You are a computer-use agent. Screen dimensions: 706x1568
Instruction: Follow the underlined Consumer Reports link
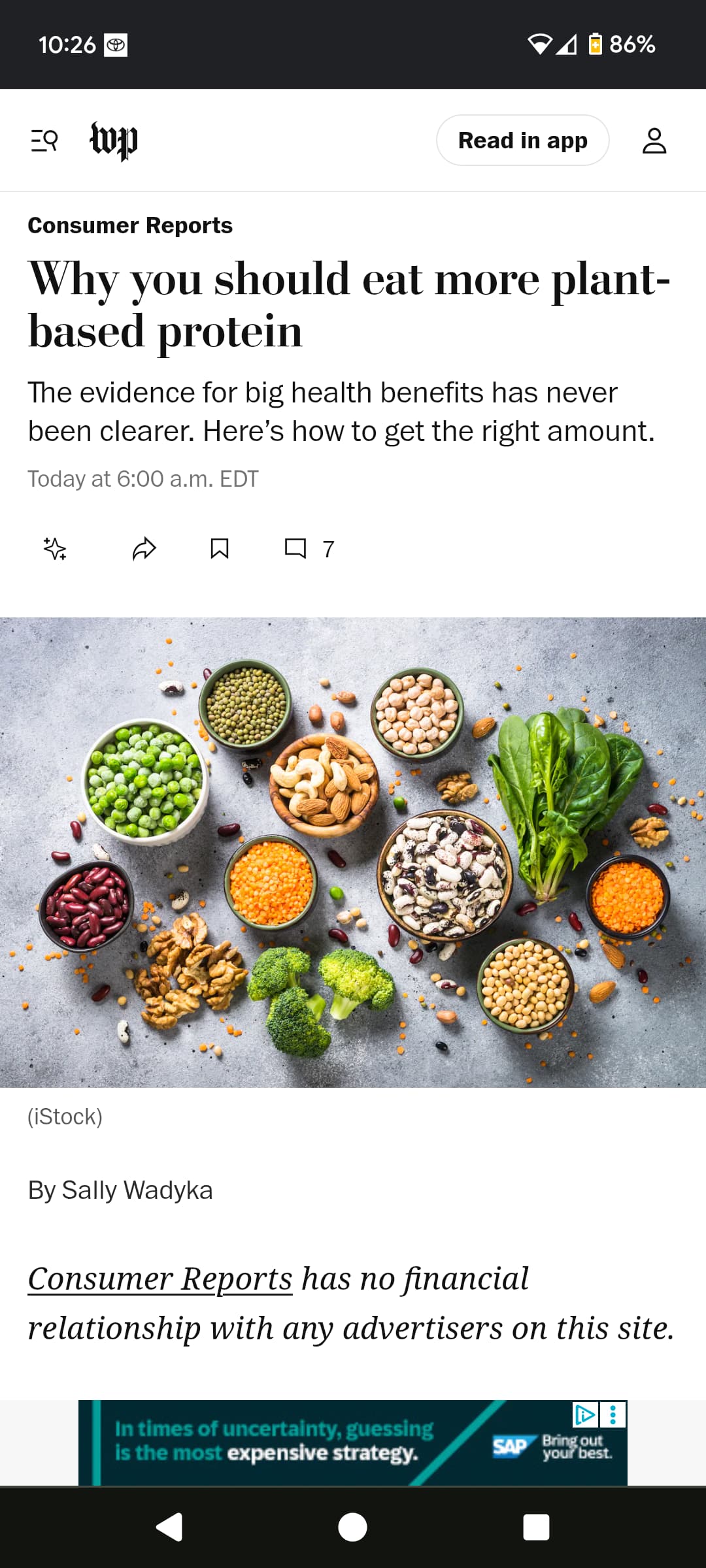[160, 1279]
